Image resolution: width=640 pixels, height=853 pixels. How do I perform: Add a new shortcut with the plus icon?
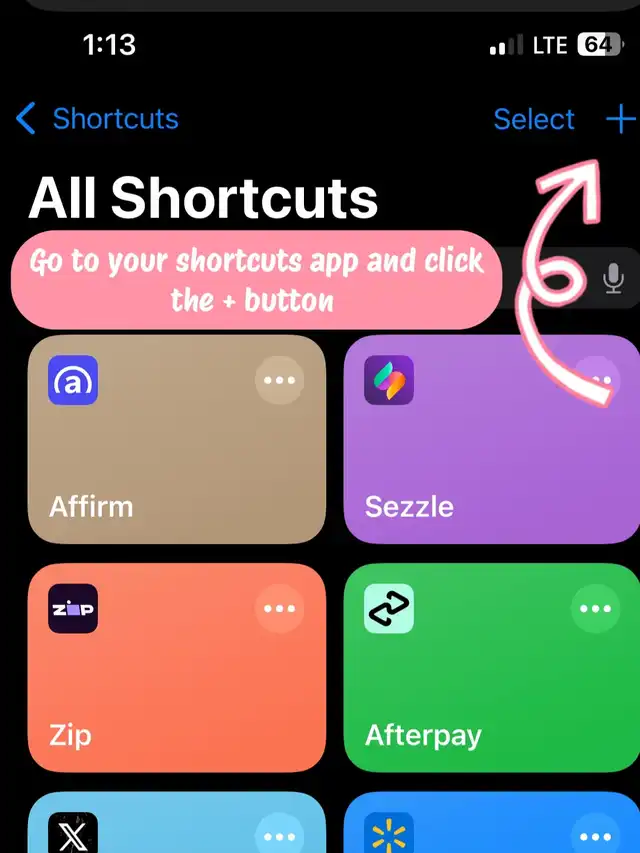tap(620, 119)
